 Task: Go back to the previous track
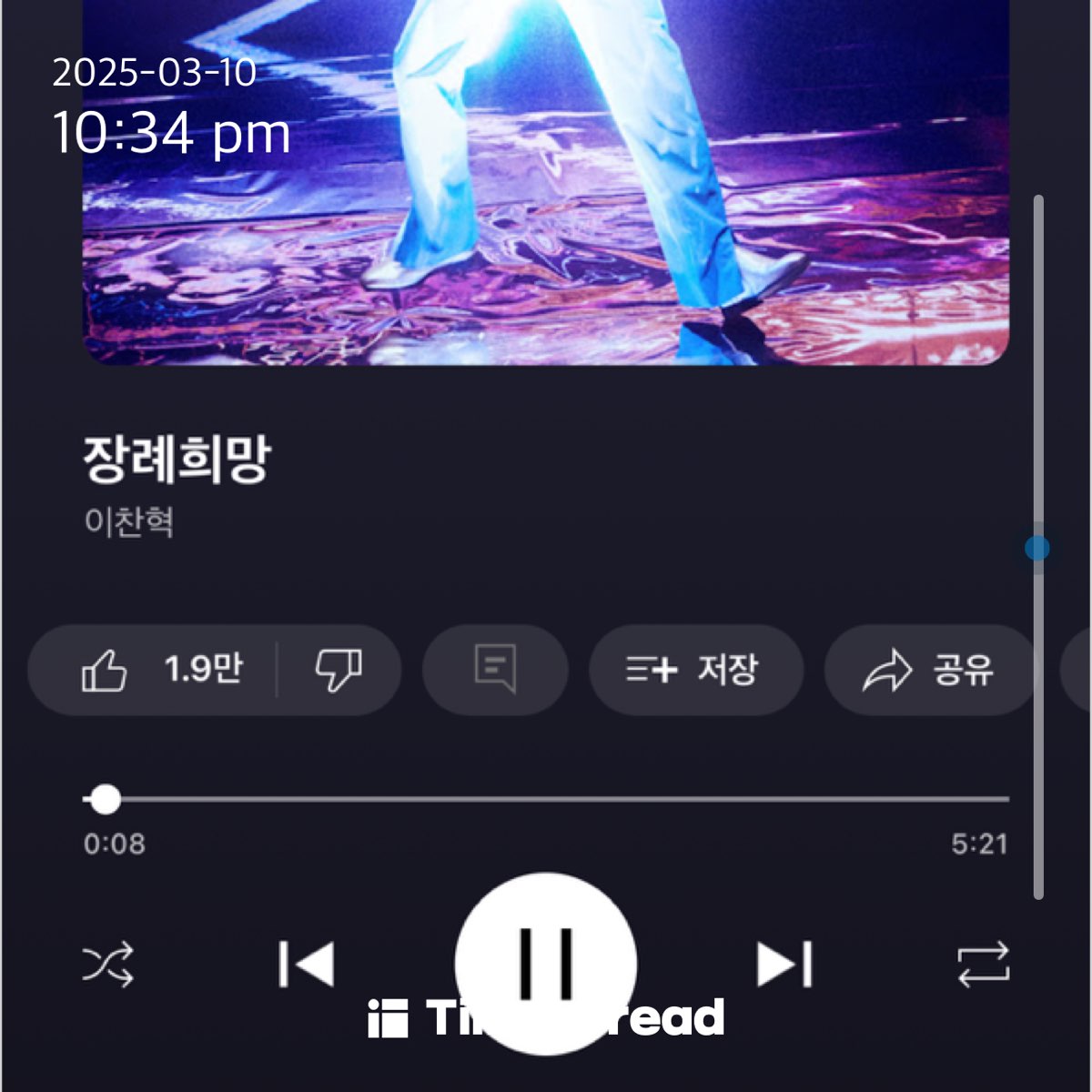click(307, 965)
